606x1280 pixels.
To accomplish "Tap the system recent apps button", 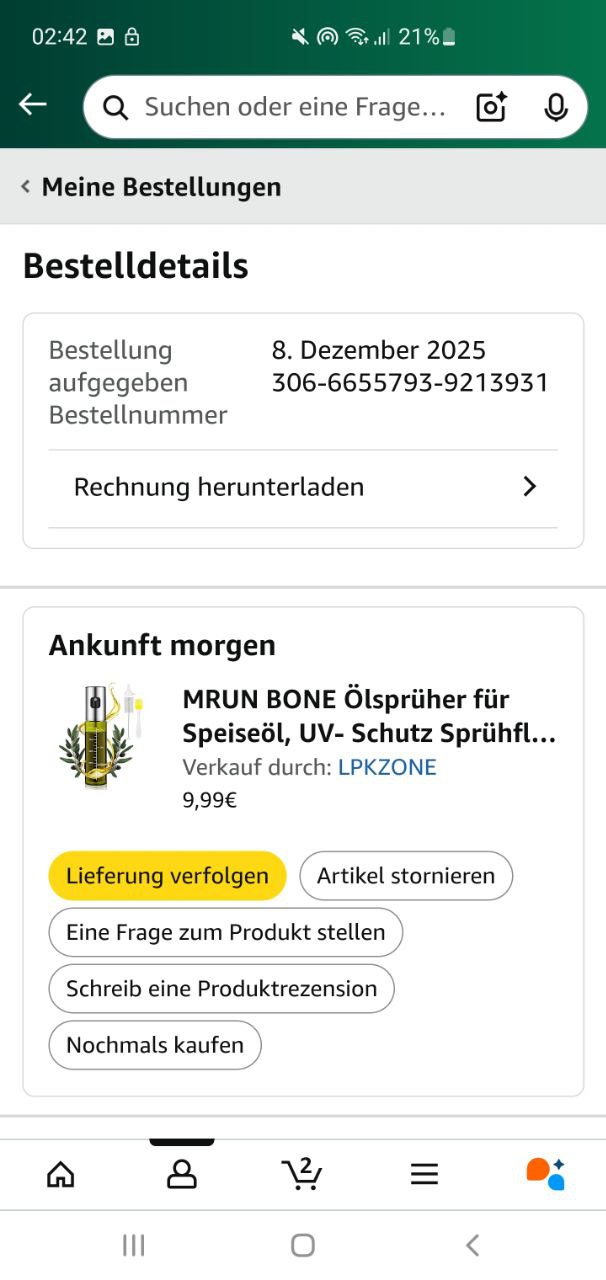I will click(133, 1245).
